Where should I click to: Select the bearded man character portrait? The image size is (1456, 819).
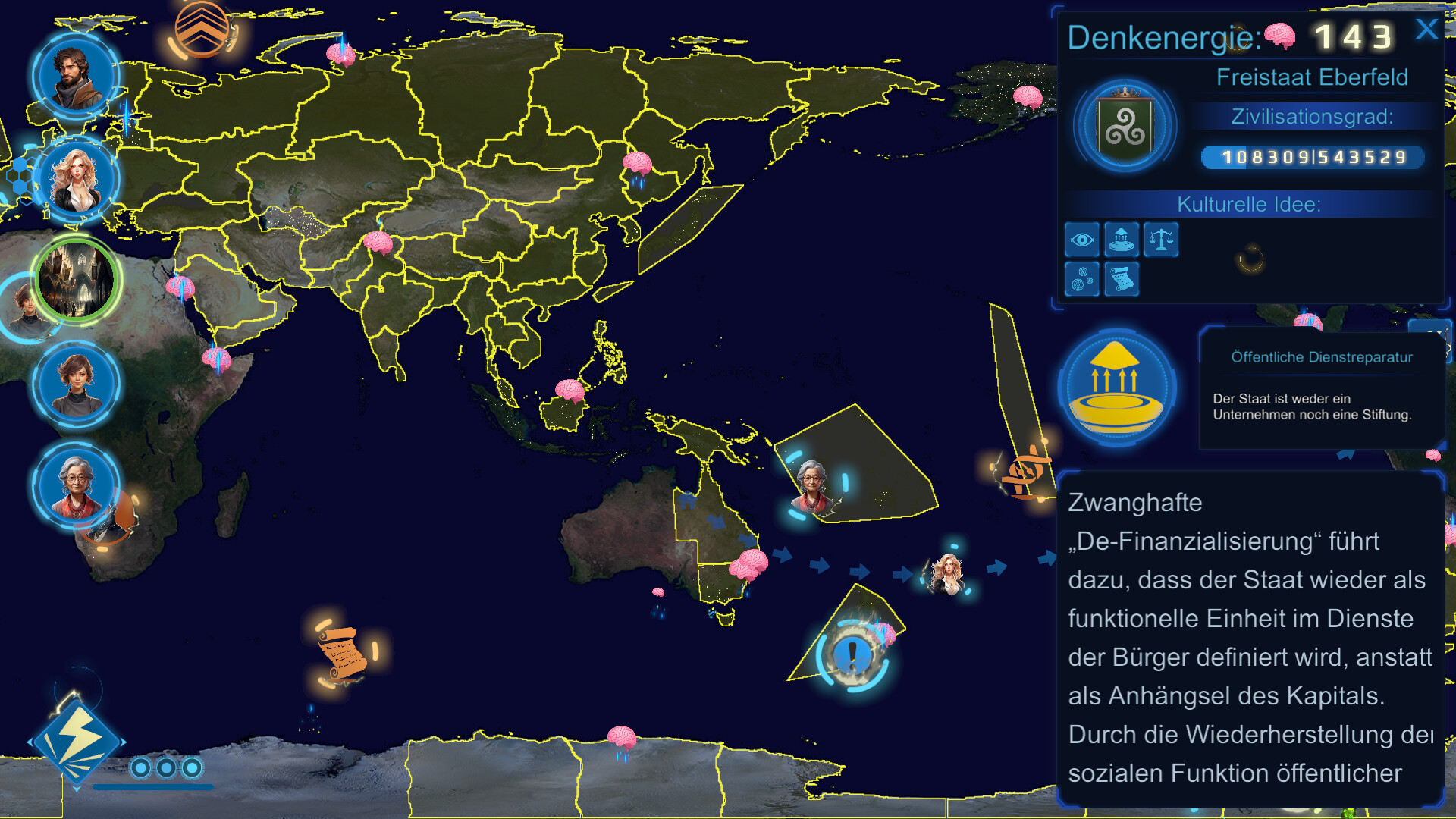[74, 77]
